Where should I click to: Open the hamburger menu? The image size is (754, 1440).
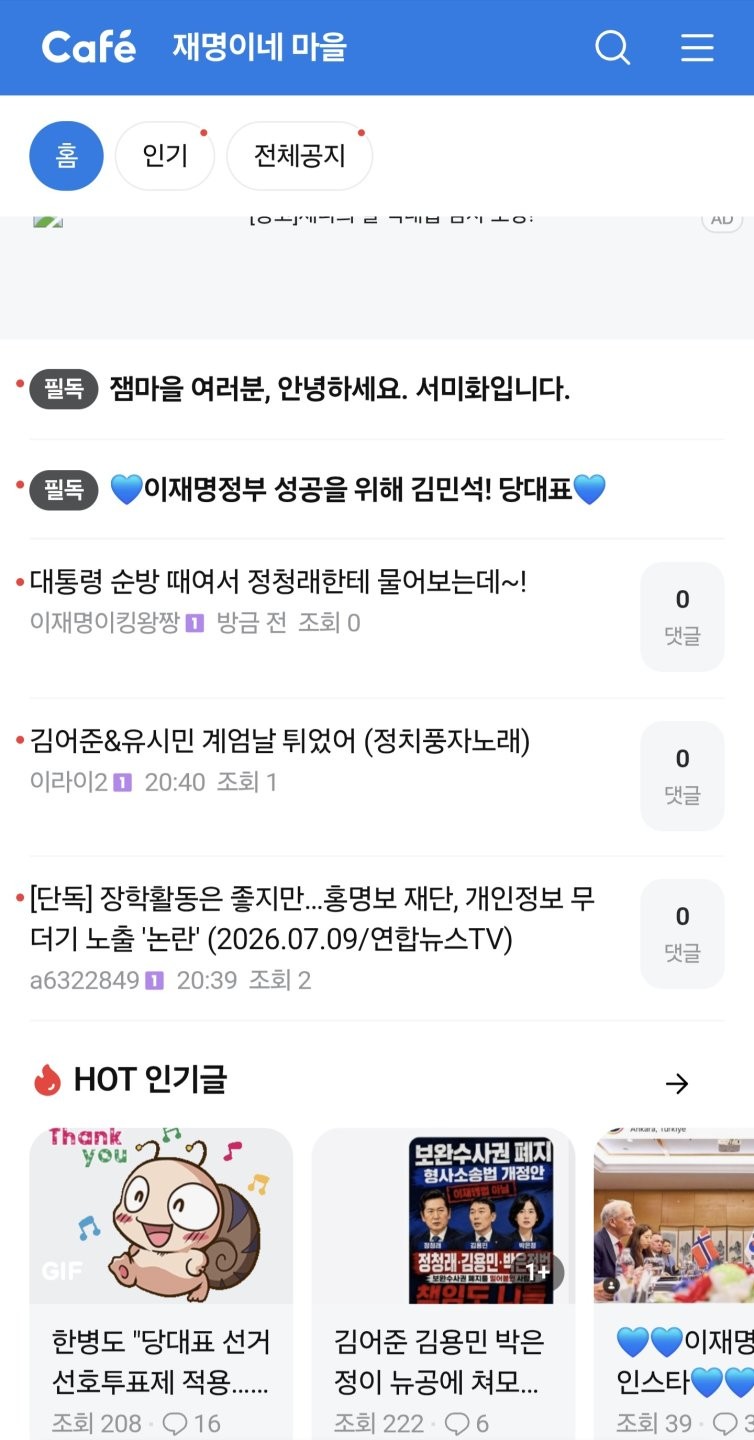697,47
